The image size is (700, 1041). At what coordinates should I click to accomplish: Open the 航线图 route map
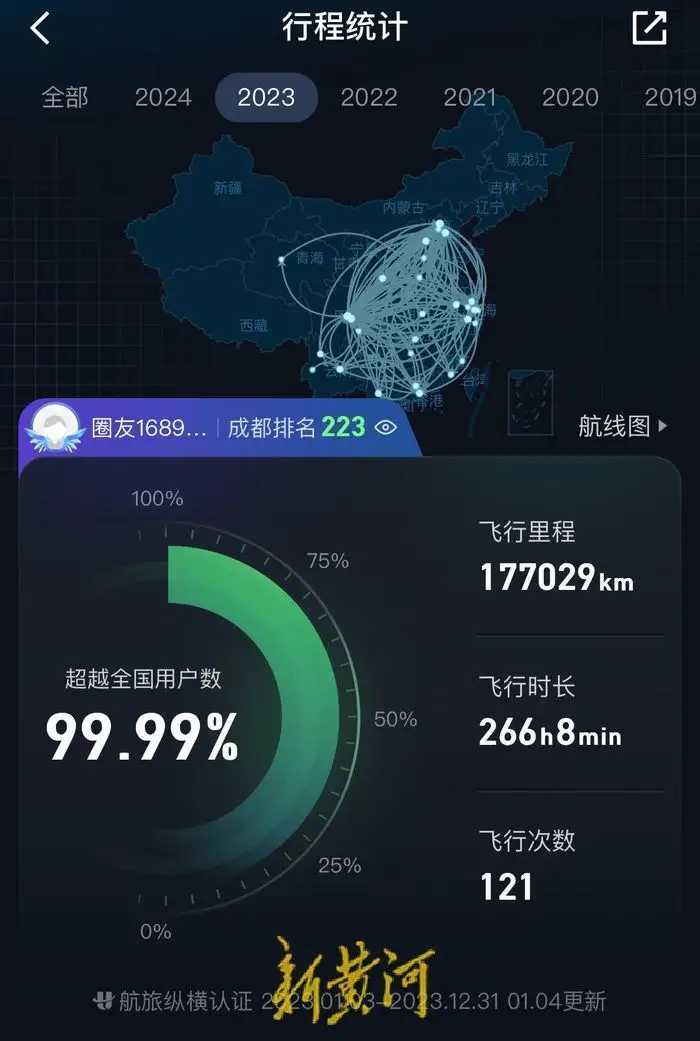[622, 426]
